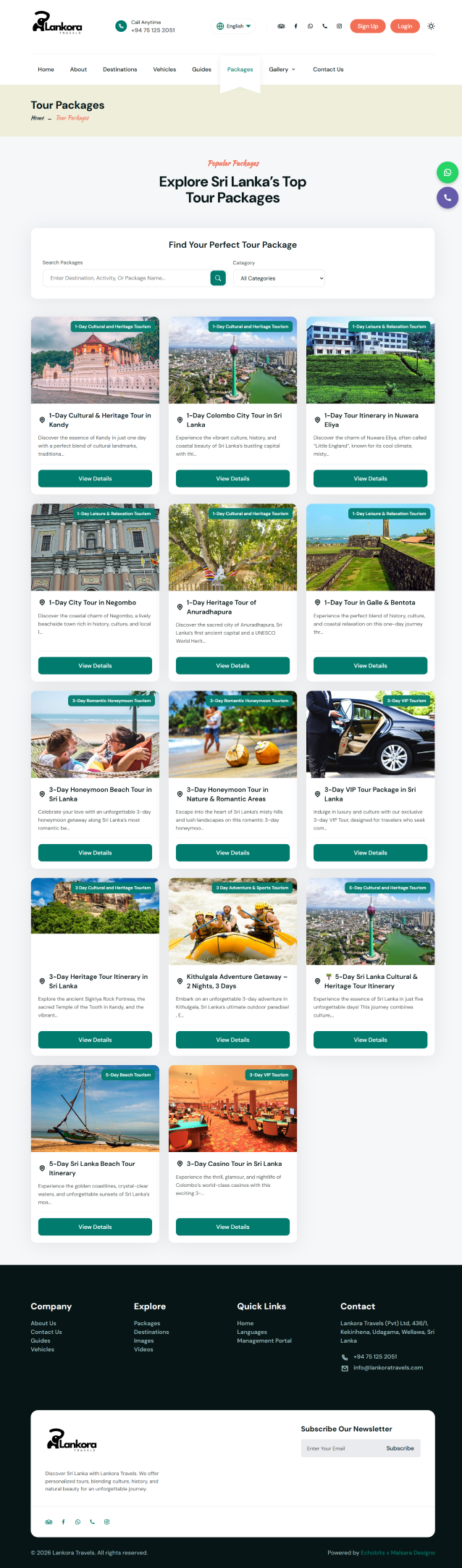
Task: Tap the floating WhatsApp chat button
Action: 448,172
